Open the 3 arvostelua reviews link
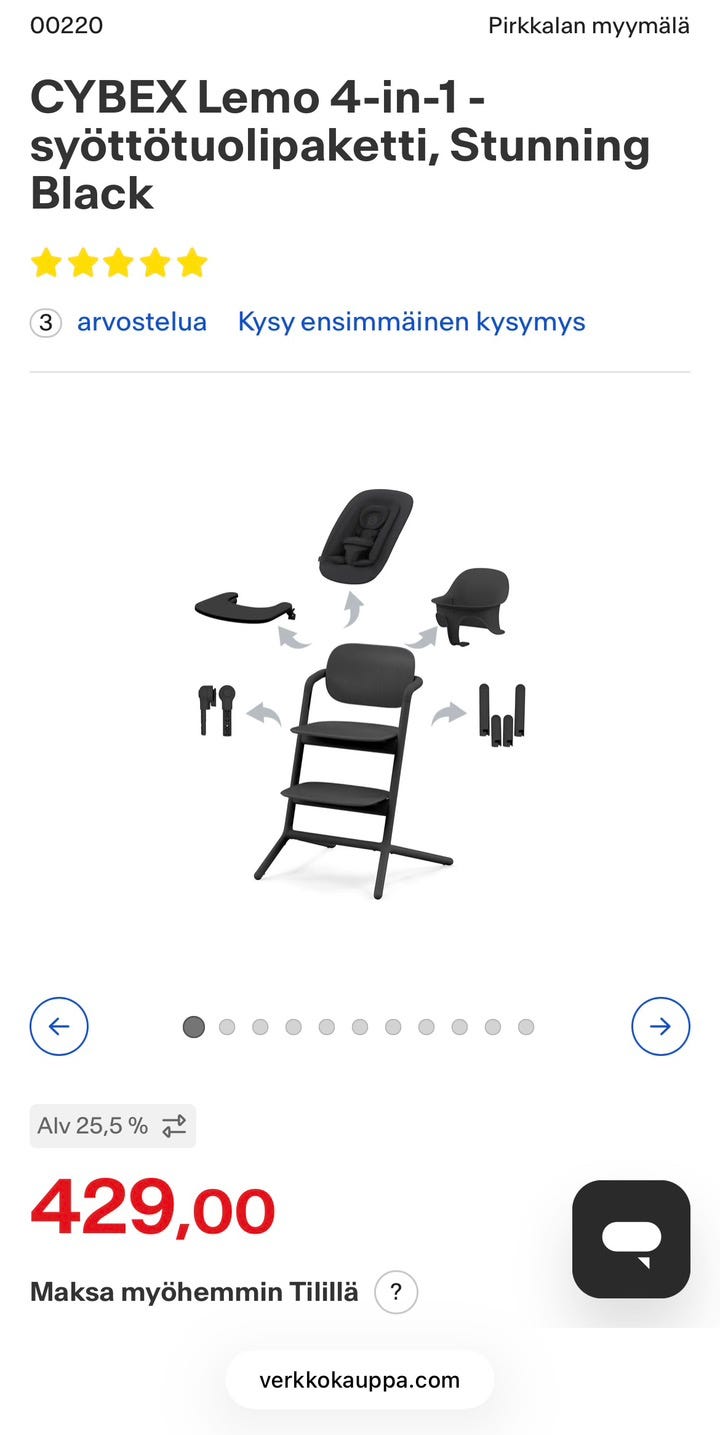720x1435 pixels. pos(140,322)
